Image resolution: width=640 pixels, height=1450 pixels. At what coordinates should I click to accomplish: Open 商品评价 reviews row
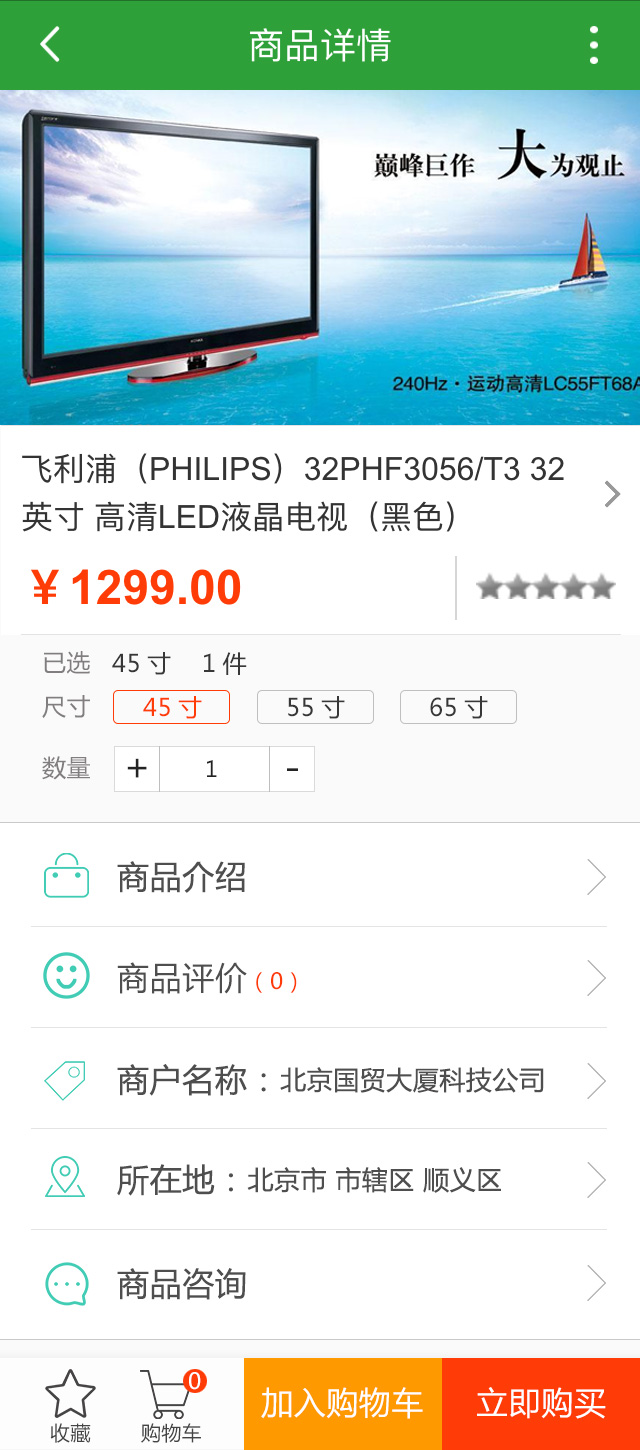pos(319,978)
